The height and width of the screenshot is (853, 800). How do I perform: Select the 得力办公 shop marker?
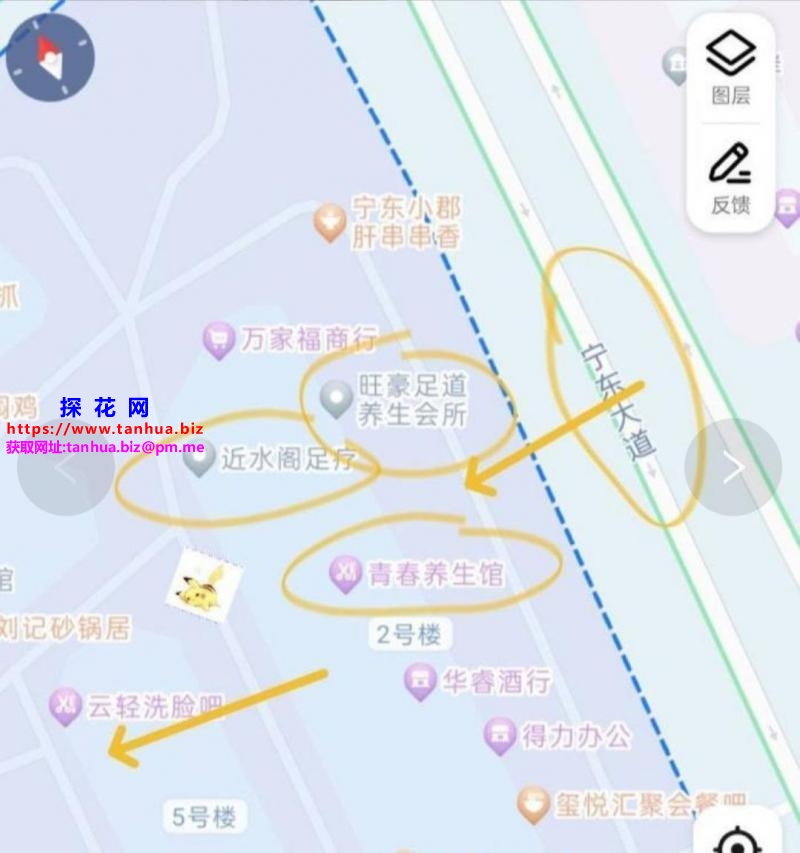pos(499,737)
